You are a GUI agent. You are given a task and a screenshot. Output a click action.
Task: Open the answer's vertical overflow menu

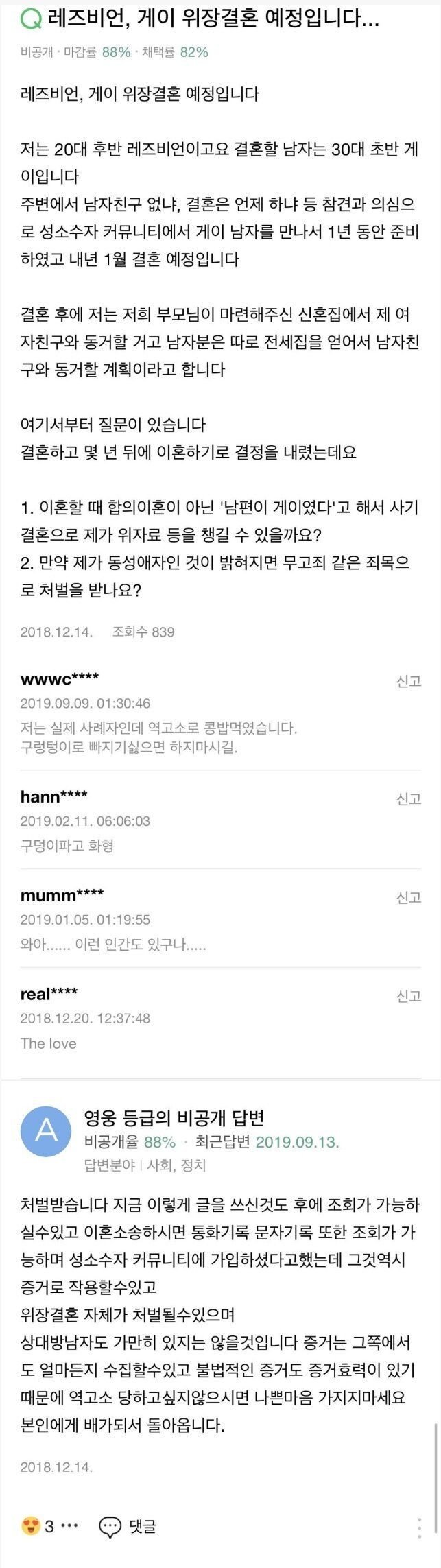419,1528
